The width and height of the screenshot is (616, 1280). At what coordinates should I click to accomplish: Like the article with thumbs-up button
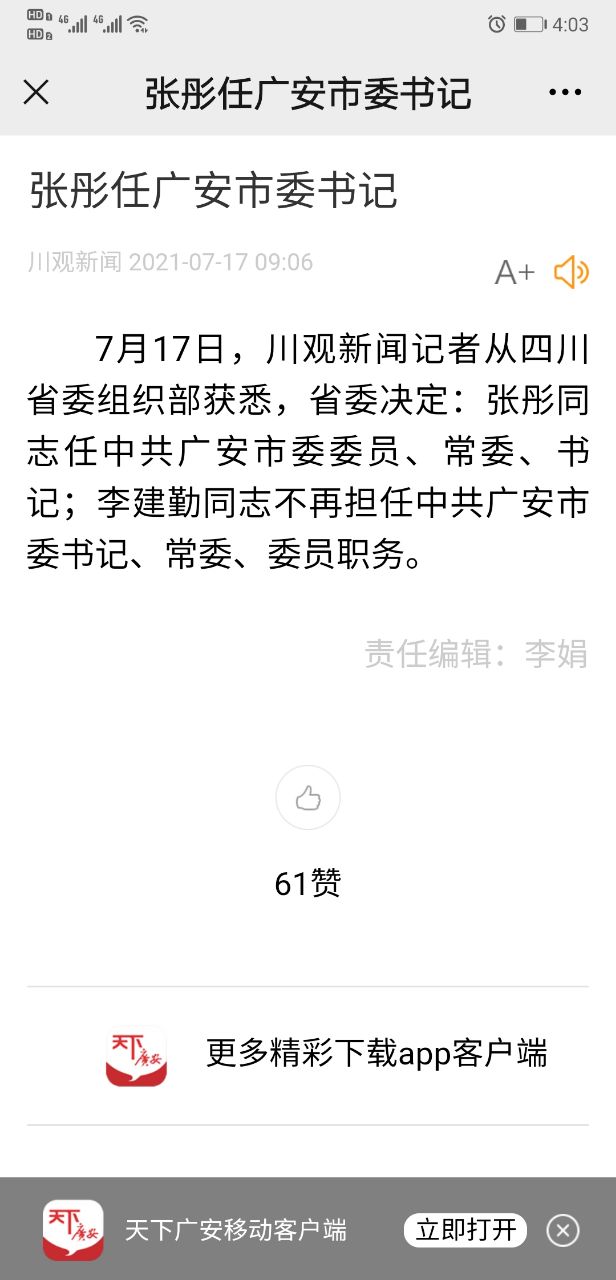[x=308, y=798]
